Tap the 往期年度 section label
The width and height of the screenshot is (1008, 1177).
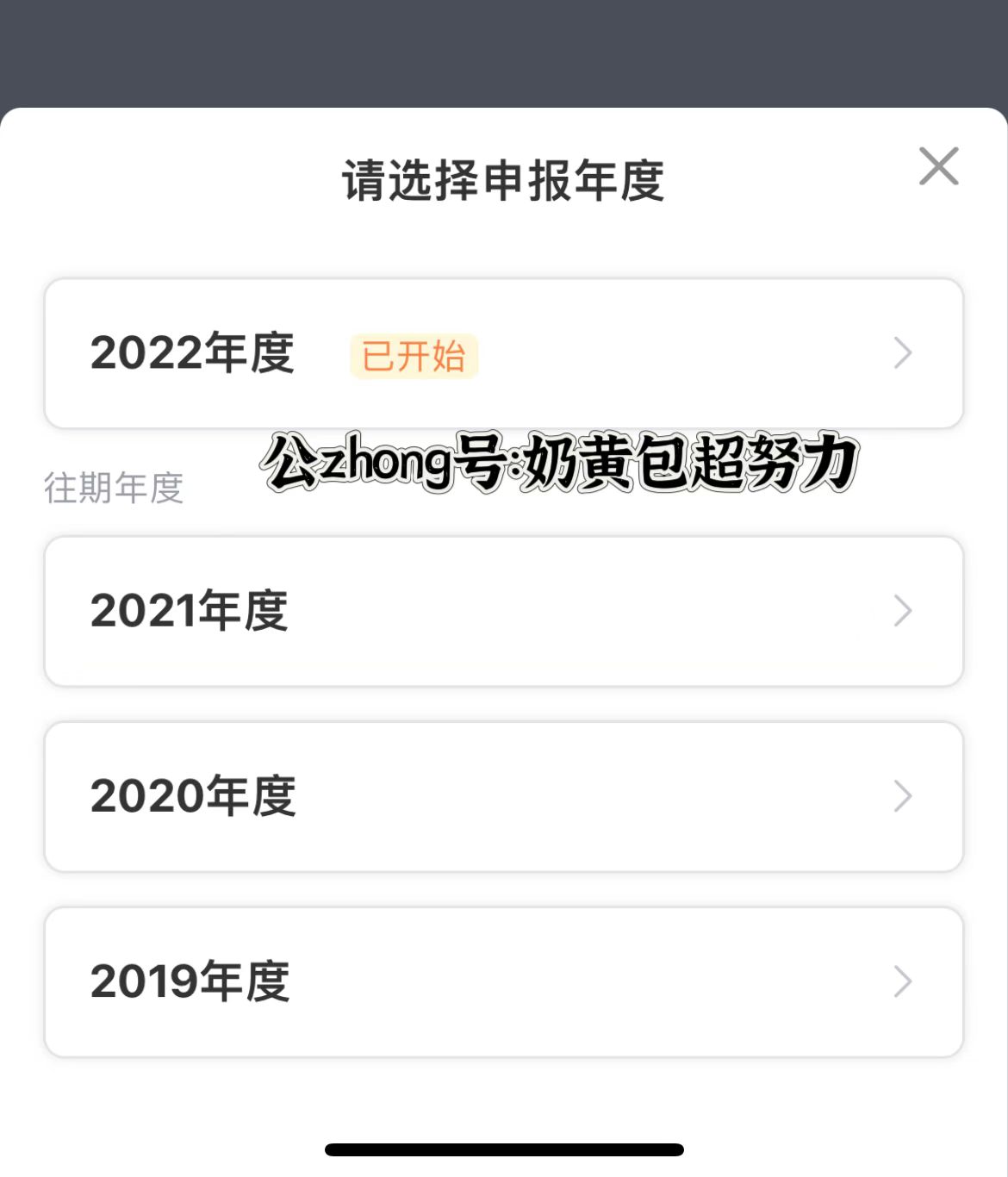[114, 486]
